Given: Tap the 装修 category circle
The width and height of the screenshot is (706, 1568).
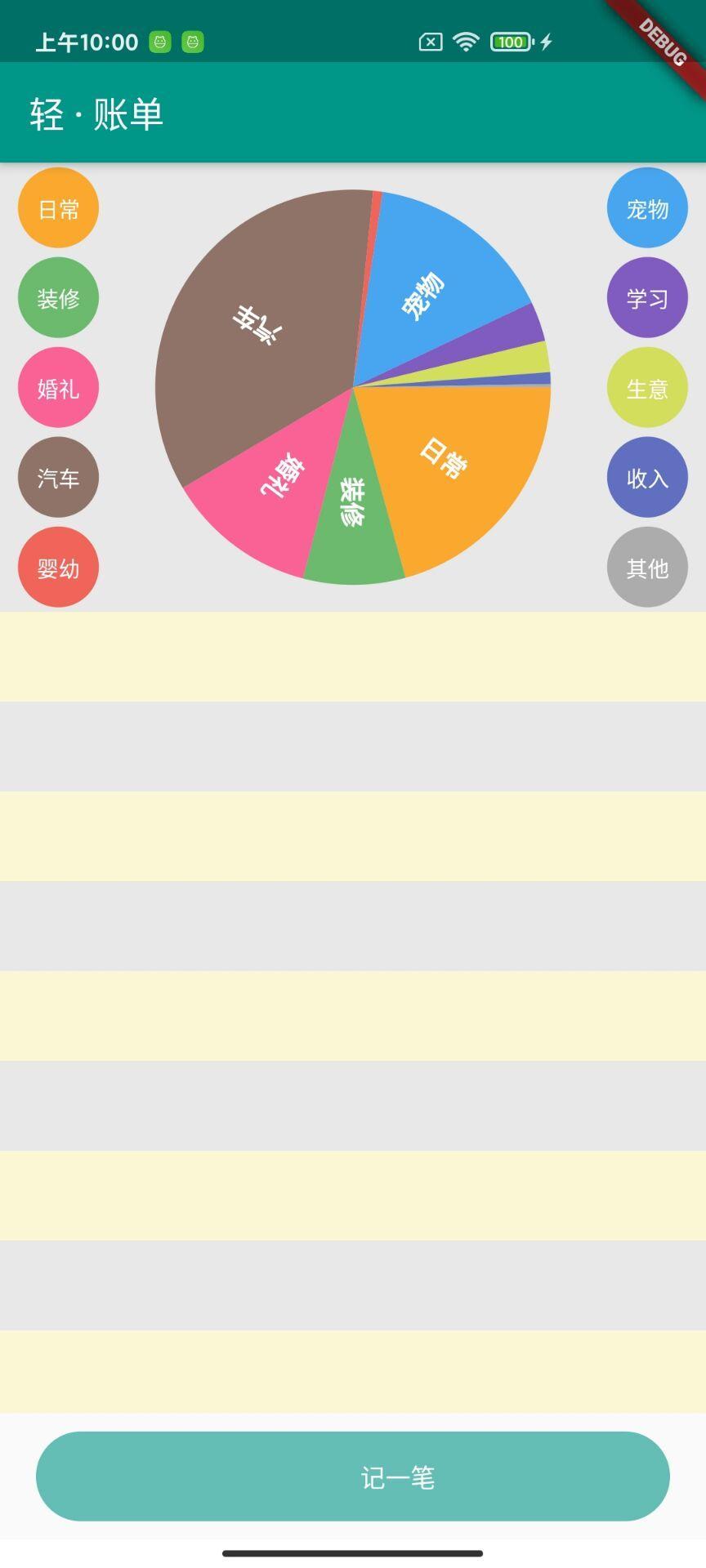Looking at the screenshot, I should [58, 298].
